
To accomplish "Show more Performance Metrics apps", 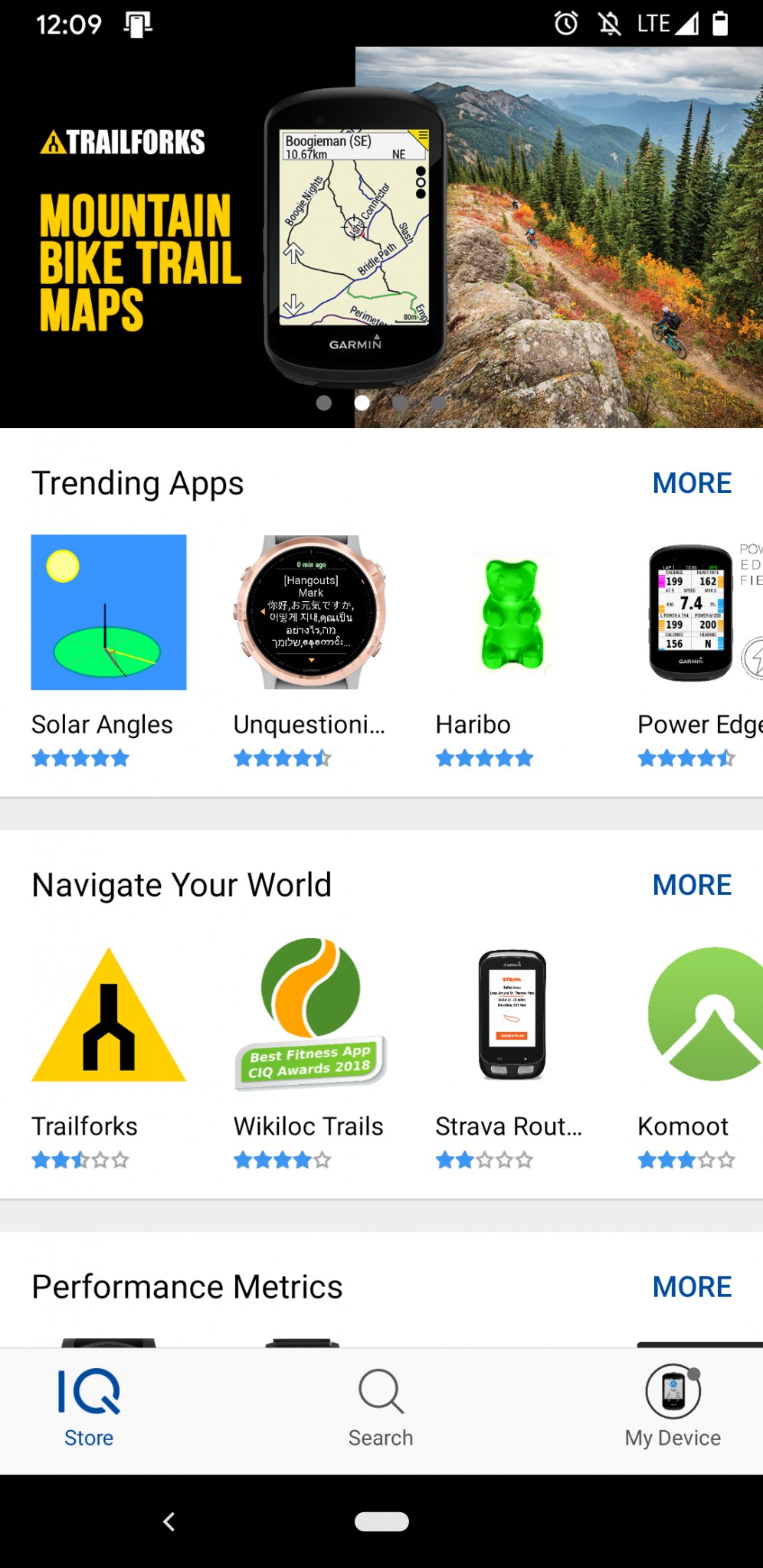I will point(691,1287).
